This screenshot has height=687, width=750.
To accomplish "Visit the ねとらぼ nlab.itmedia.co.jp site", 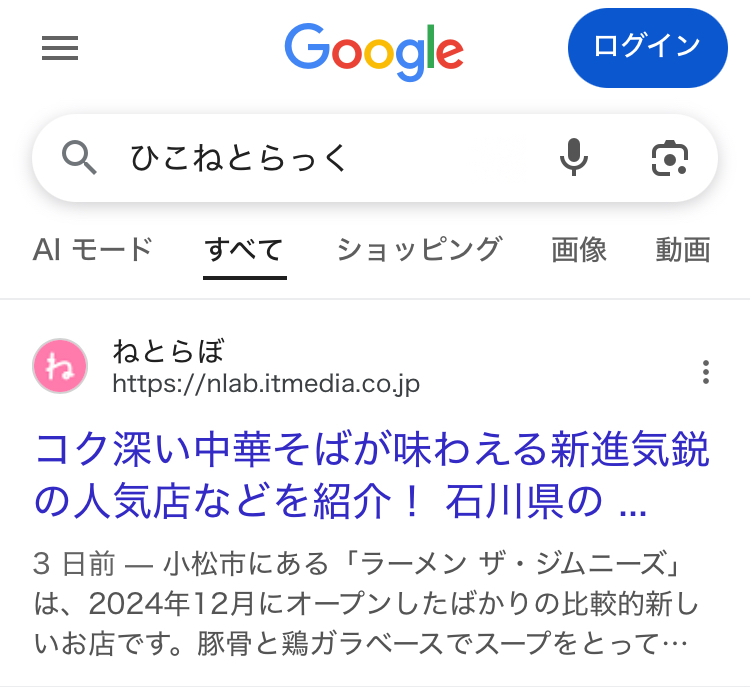I will [x=265, y=366].
